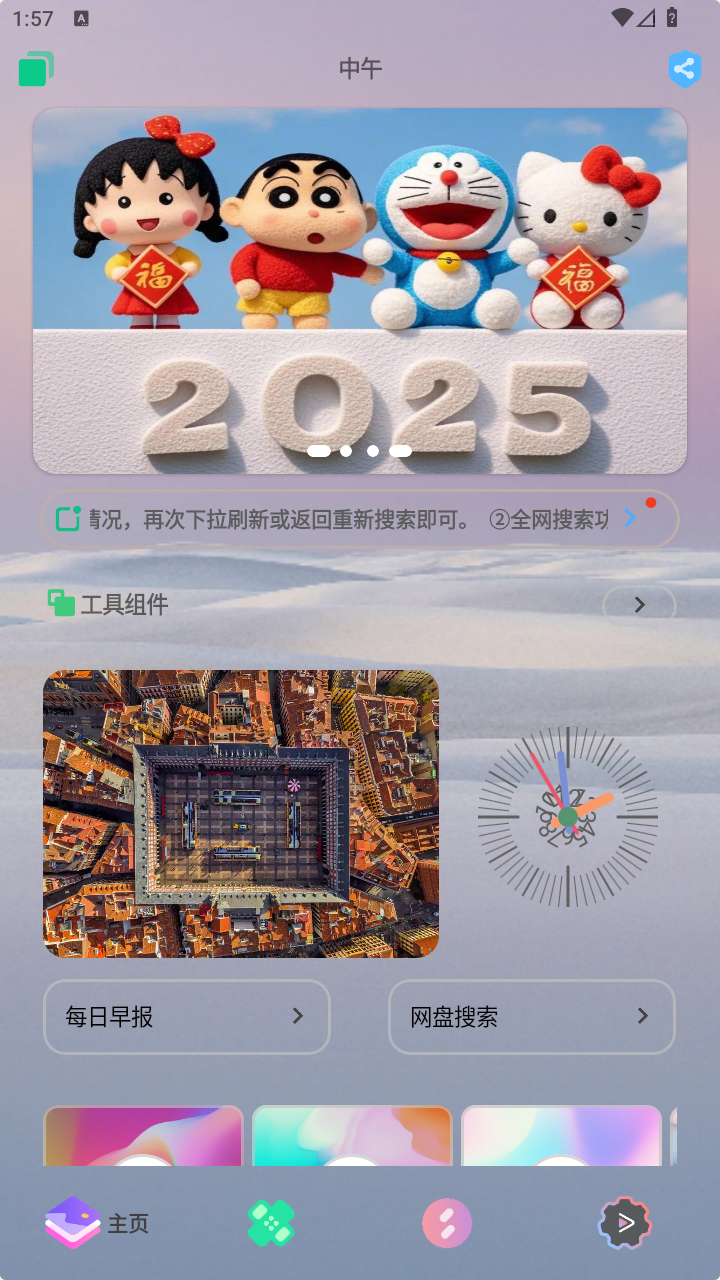Open 网盘搜索
This screenshot has height=1280, width=720.
tap(531, 1016)
